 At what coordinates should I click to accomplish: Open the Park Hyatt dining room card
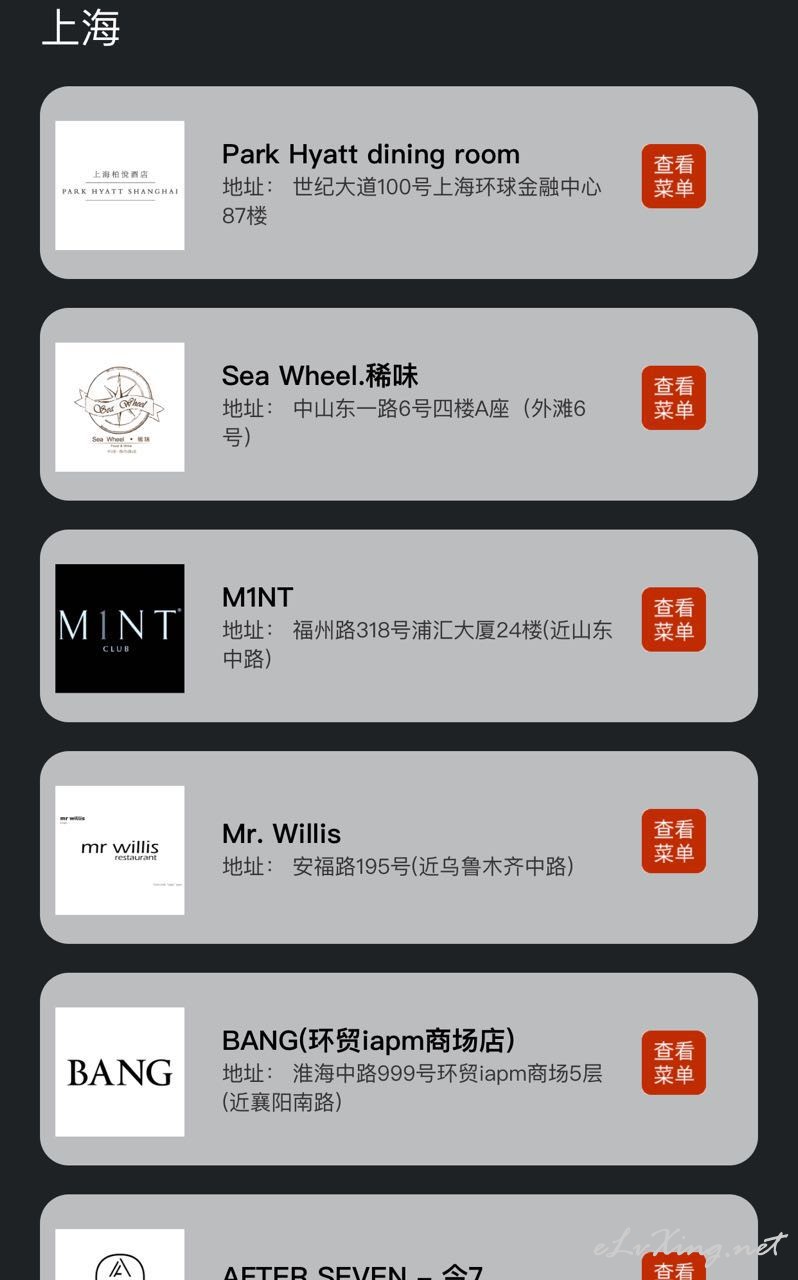pyautogui.click(x=399, y=183)
